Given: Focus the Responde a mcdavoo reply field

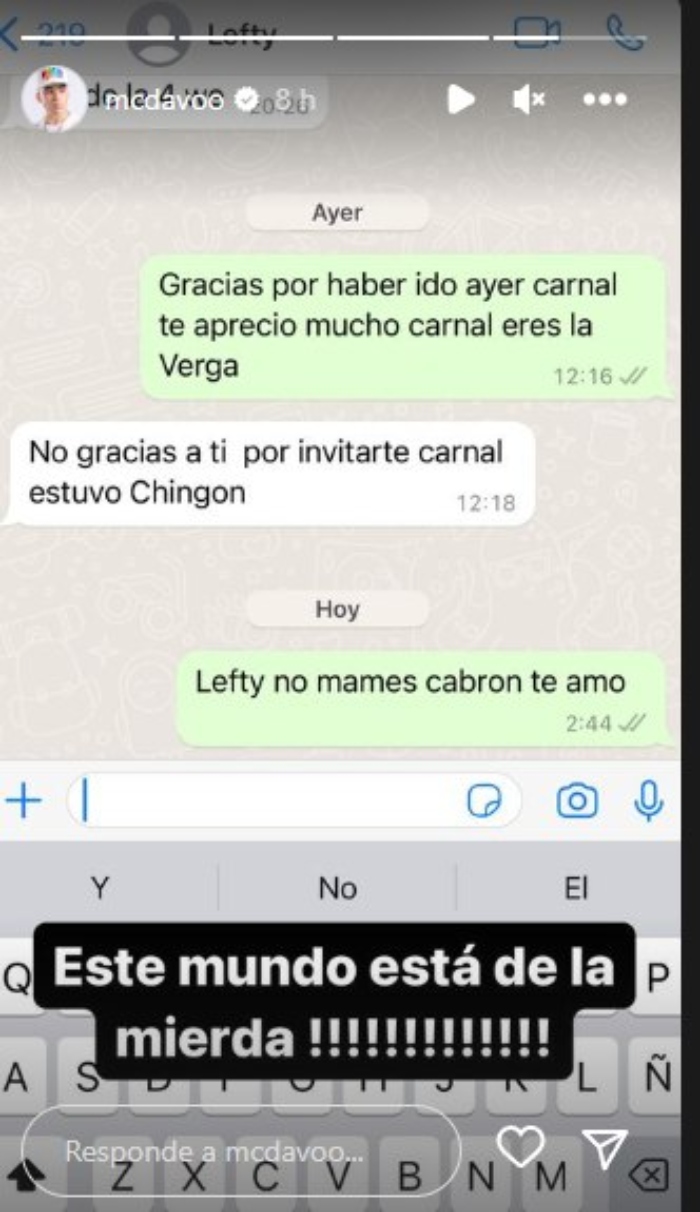Looking at the screenshot, I should tap(240, 1150).
